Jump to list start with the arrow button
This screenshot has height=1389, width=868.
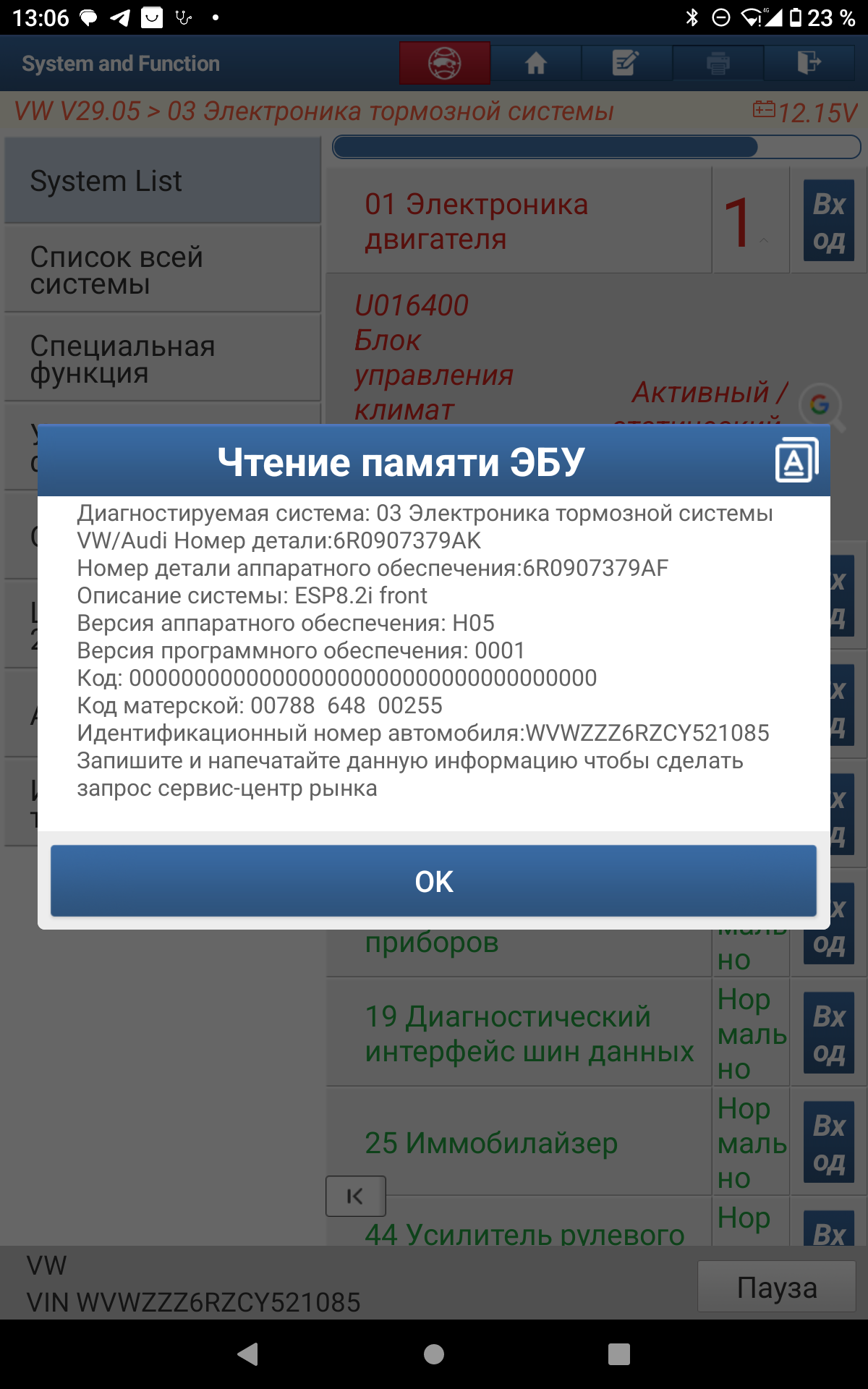tap(355, 1196)
